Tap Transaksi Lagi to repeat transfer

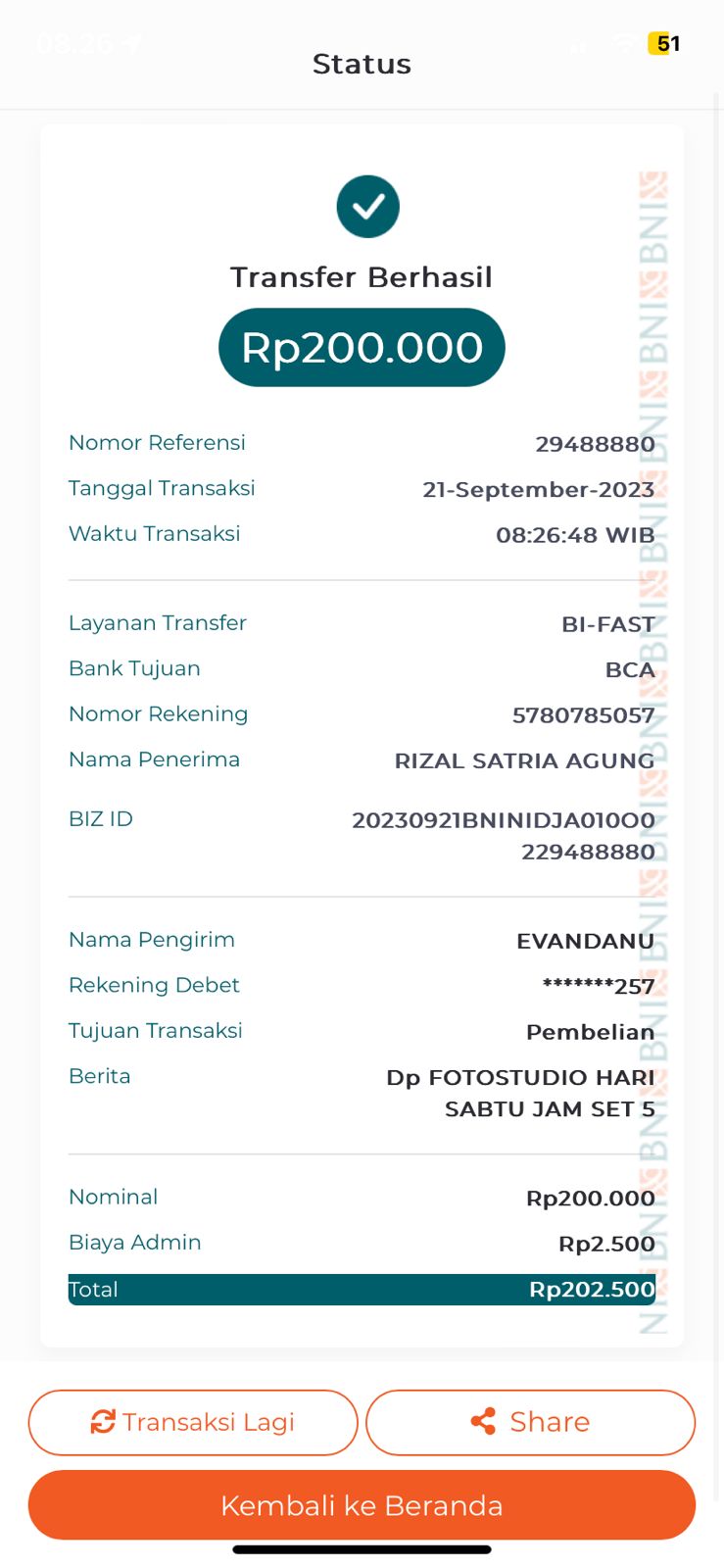(193, 1422)
